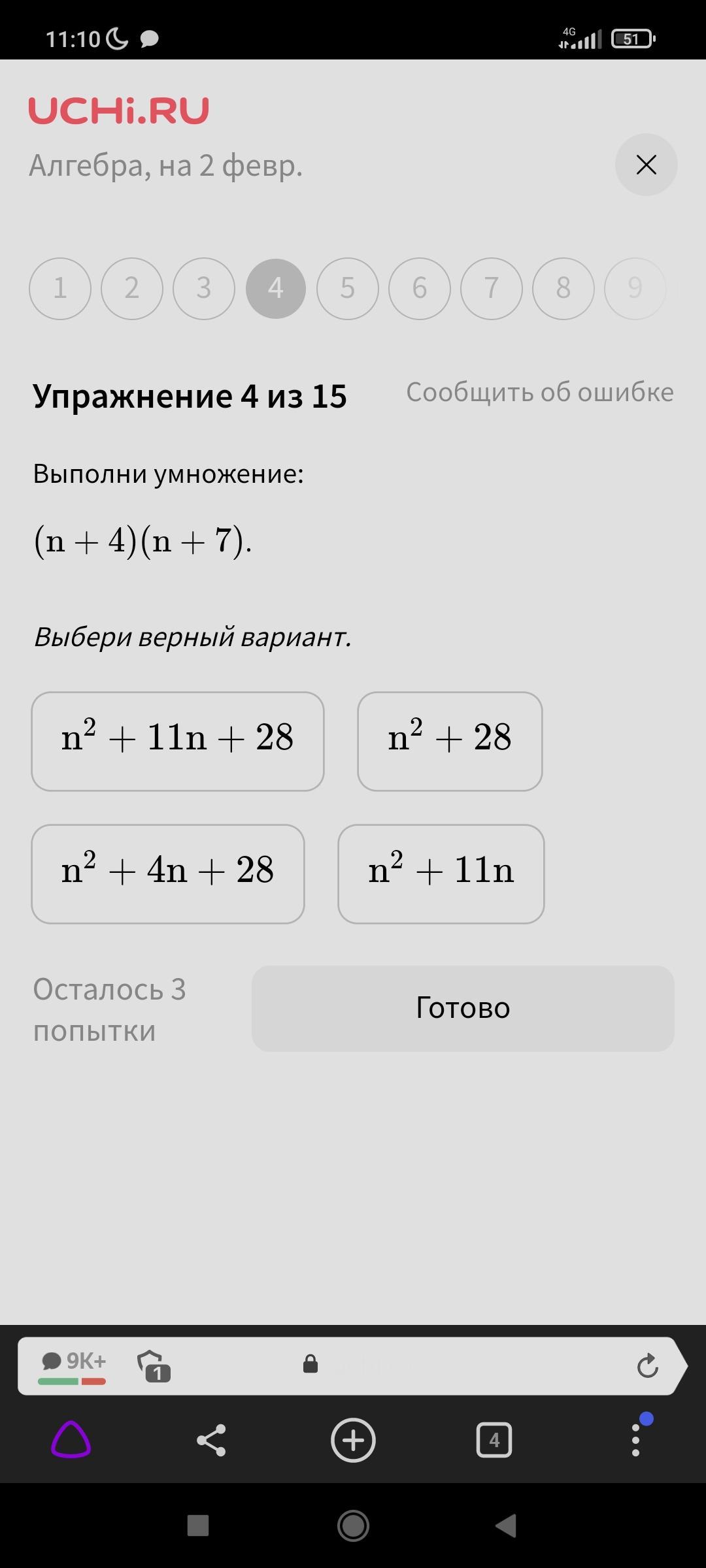
Task: Tap the Готово button
Action: (x=463, y=1008)
